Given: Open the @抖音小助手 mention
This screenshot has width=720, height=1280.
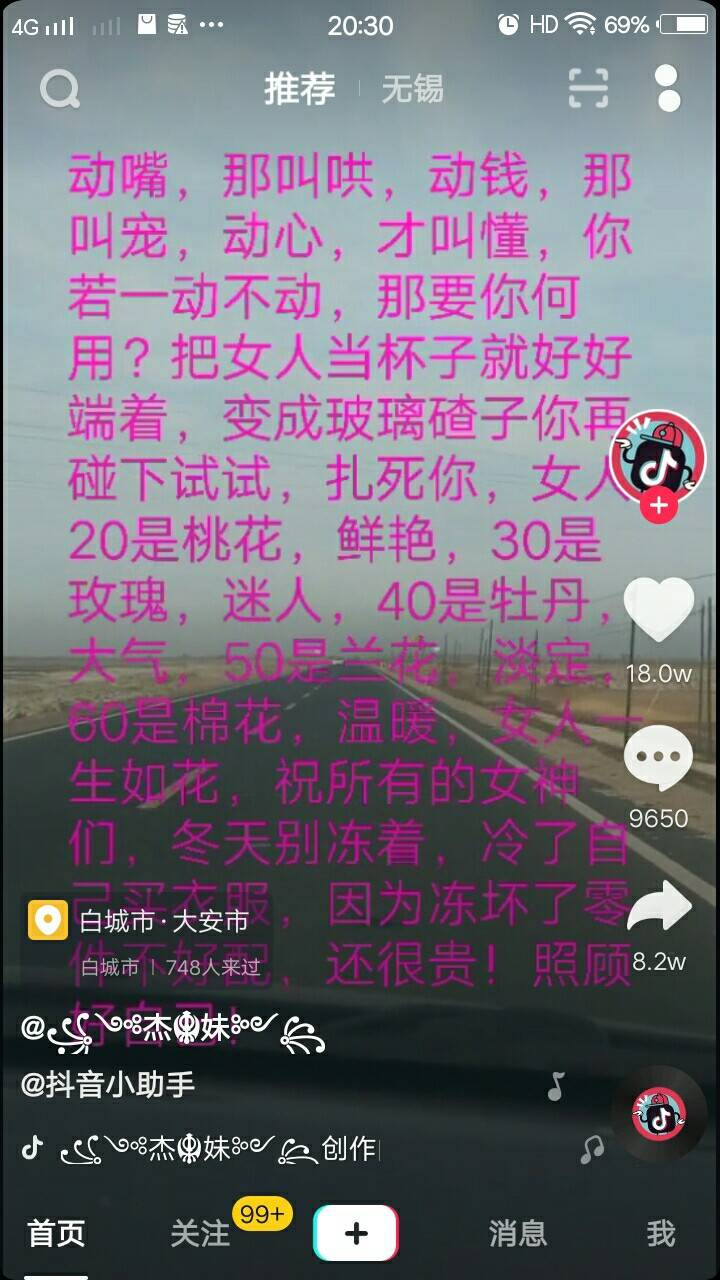Looking at the screenshot, I should point(108,1085).
